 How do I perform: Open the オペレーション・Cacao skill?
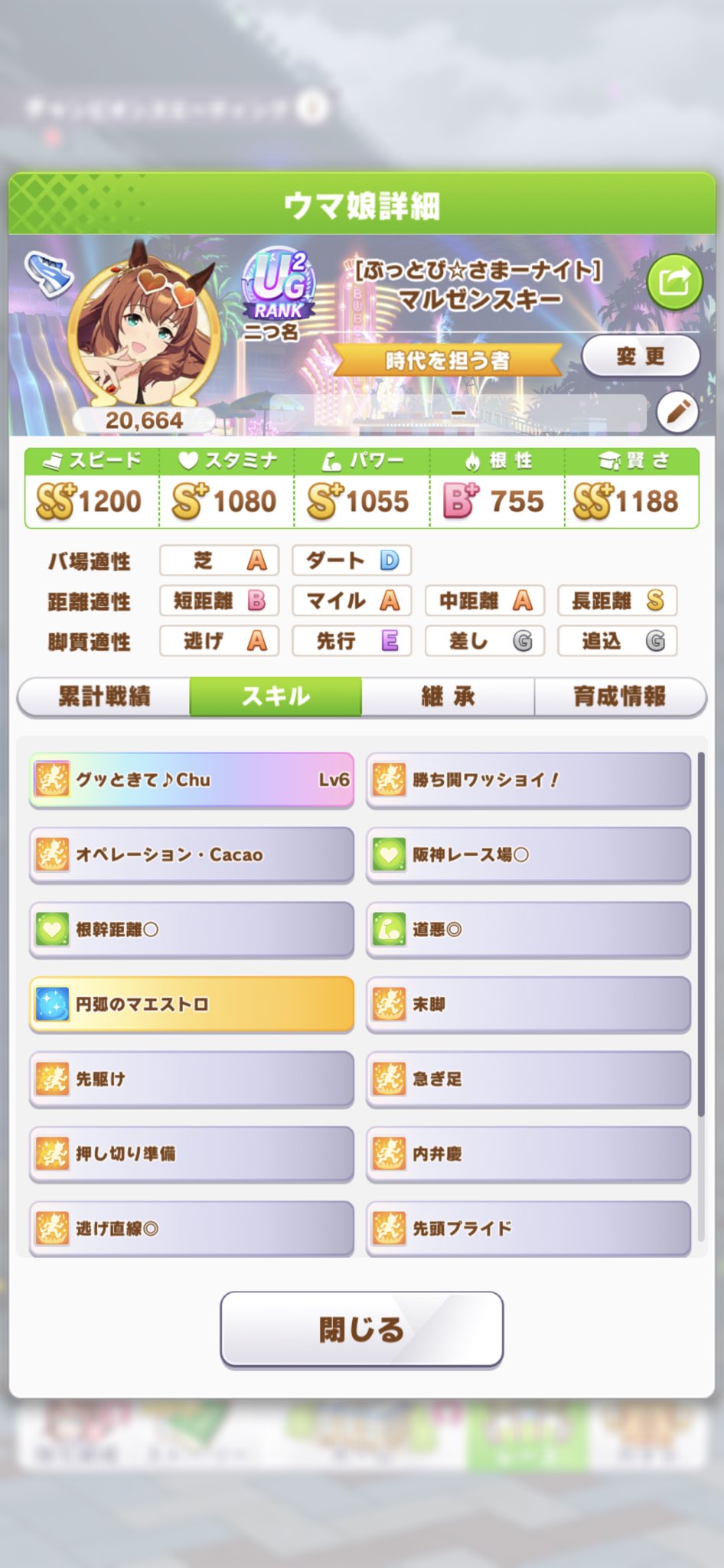[191, 854]
